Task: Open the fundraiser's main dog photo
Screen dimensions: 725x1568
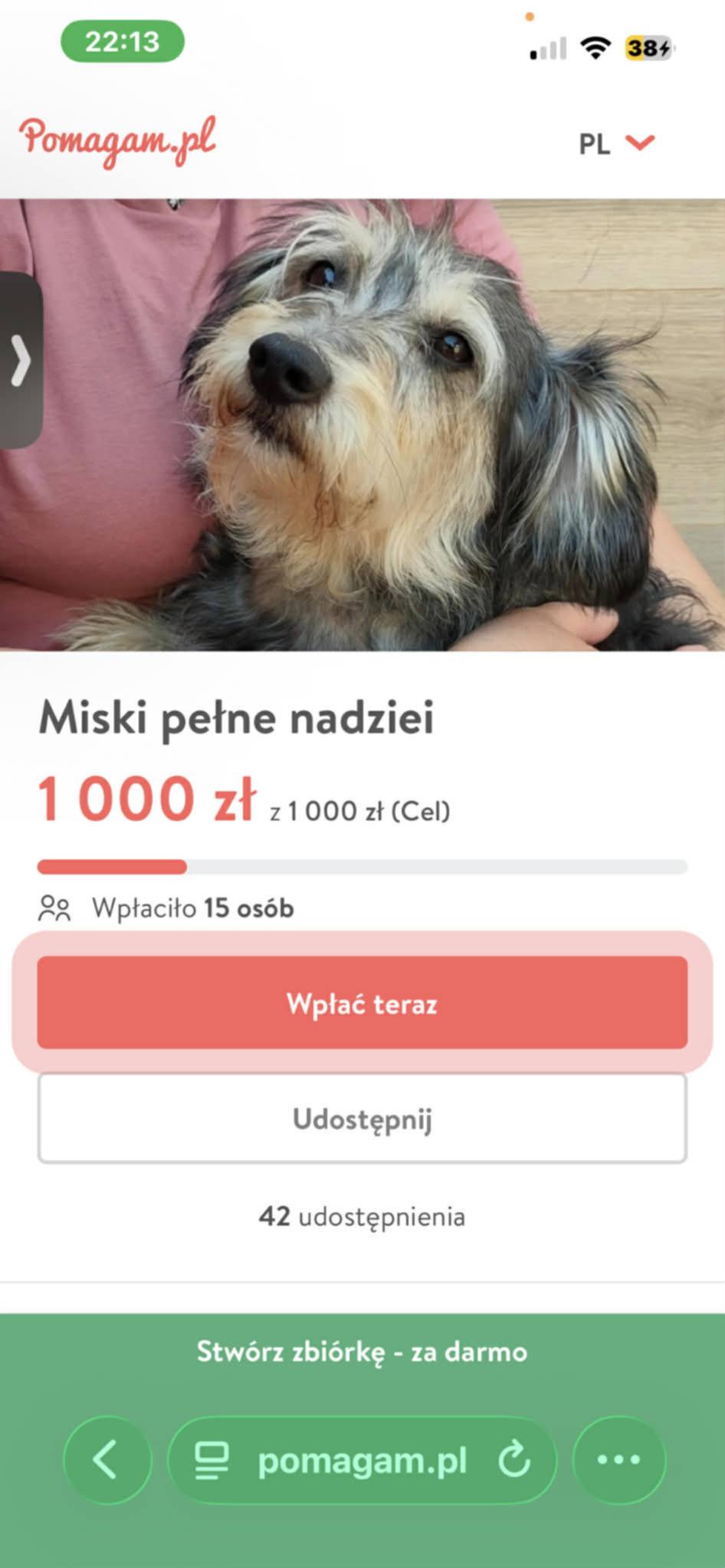Action: (x=383, y=425)
